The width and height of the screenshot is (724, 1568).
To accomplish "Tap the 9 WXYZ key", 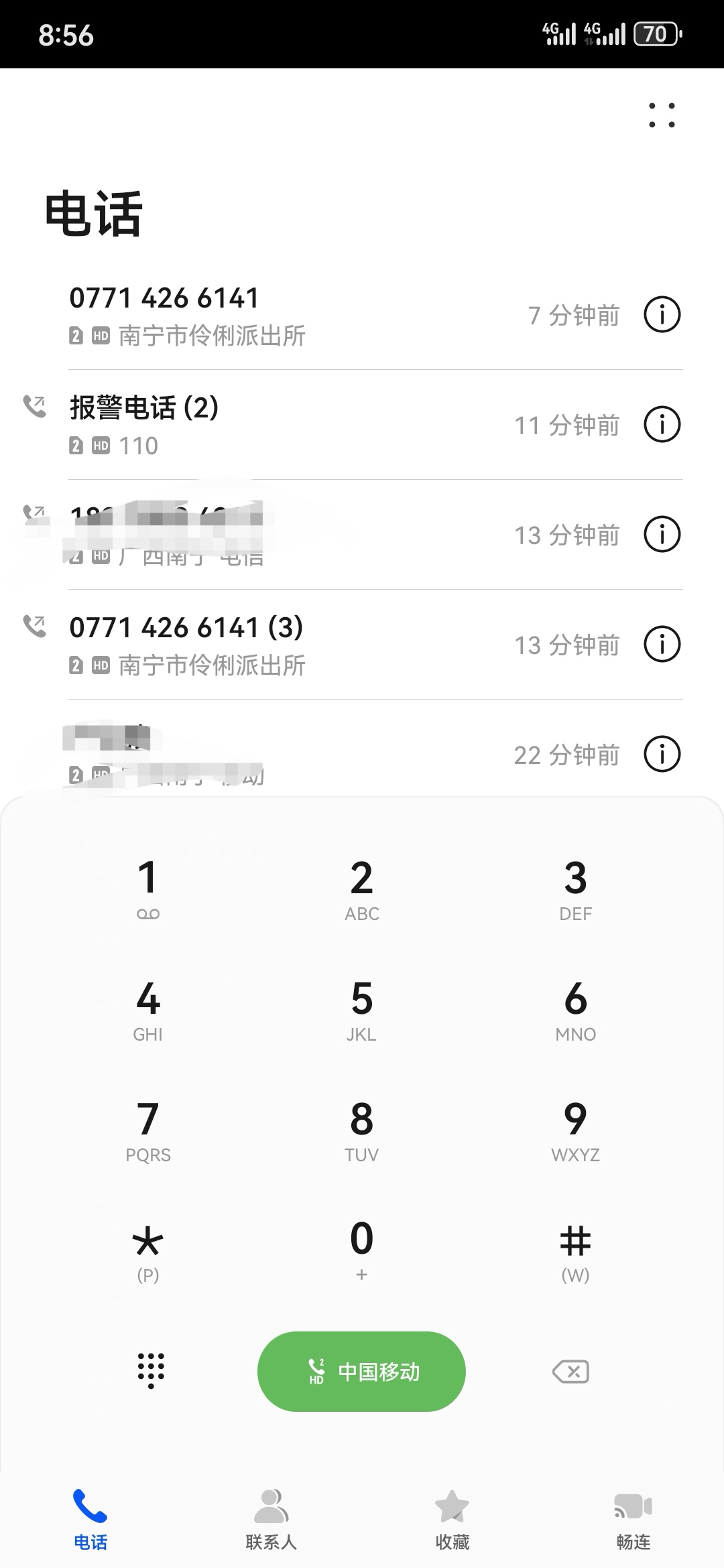I will tap(575, 1129).
